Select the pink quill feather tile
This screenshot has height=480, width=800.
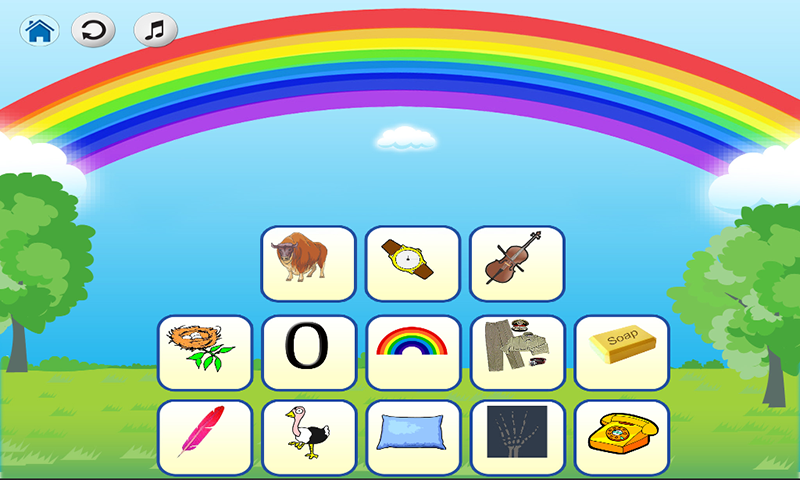coord(204,437)
